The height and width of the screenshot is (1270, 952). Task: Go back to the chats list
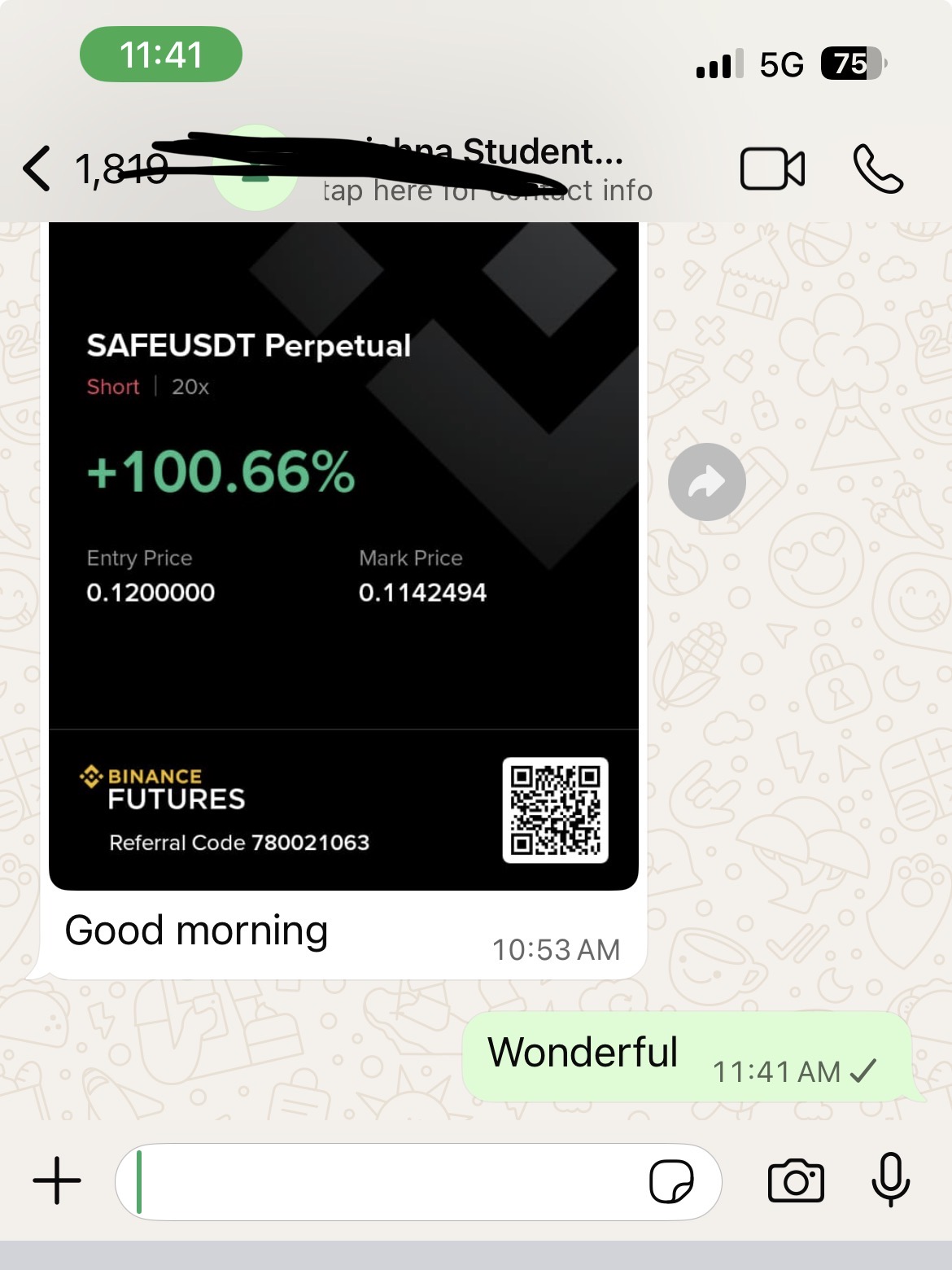pyautogui.click(x=37, y=169)
